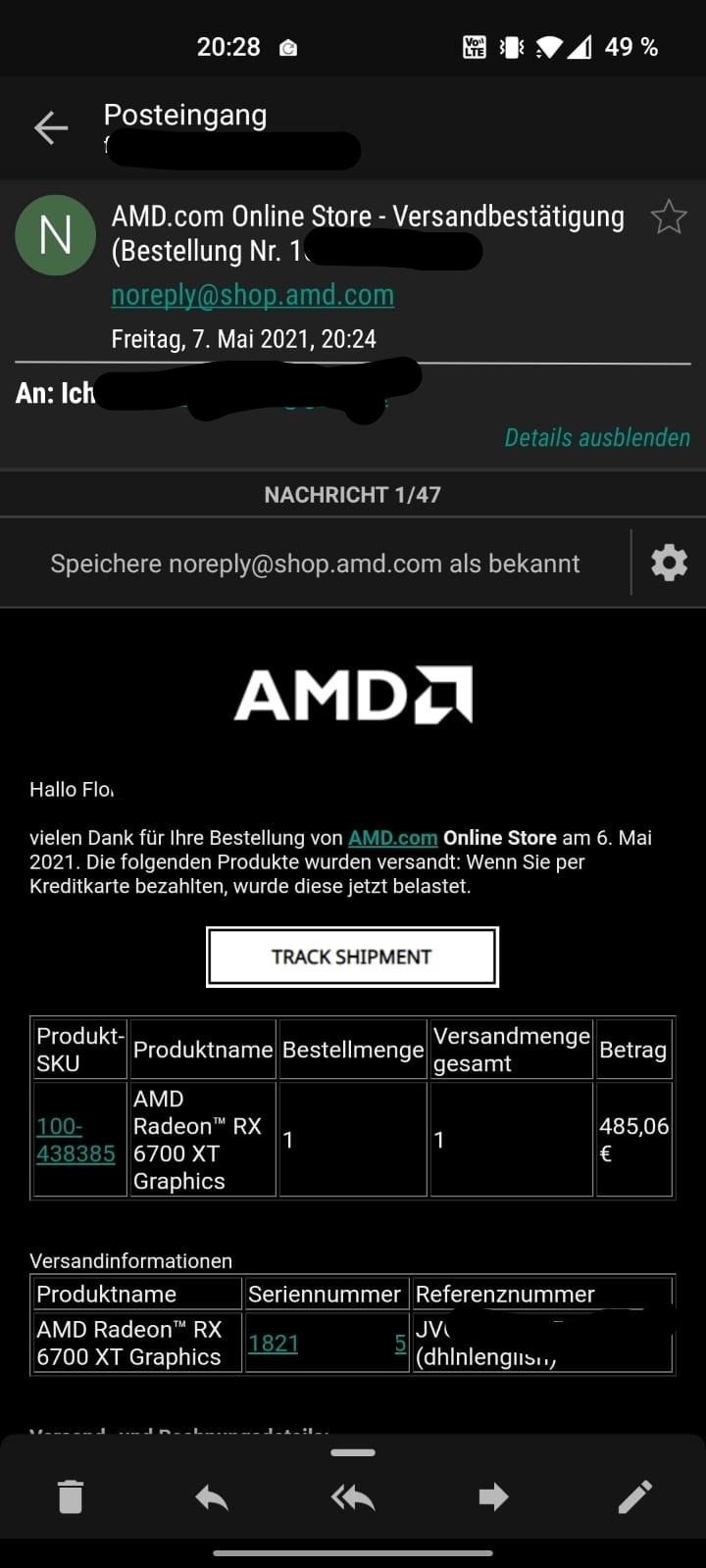
Task: Open the gear settings next to sender prompt
Action: click(669, 563)
